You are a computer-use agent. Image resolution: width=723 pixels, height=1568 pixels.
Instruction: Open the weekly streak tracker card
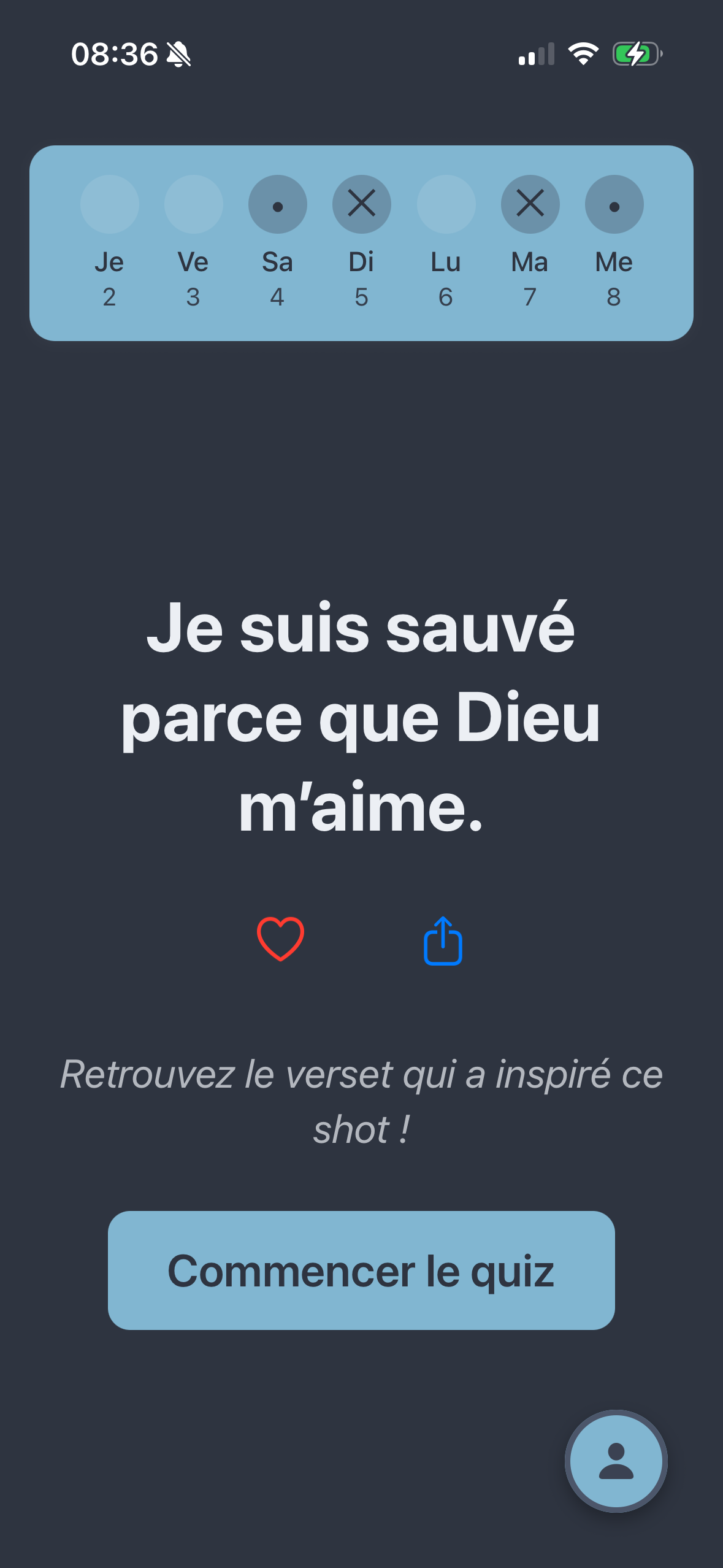point(361,241)
